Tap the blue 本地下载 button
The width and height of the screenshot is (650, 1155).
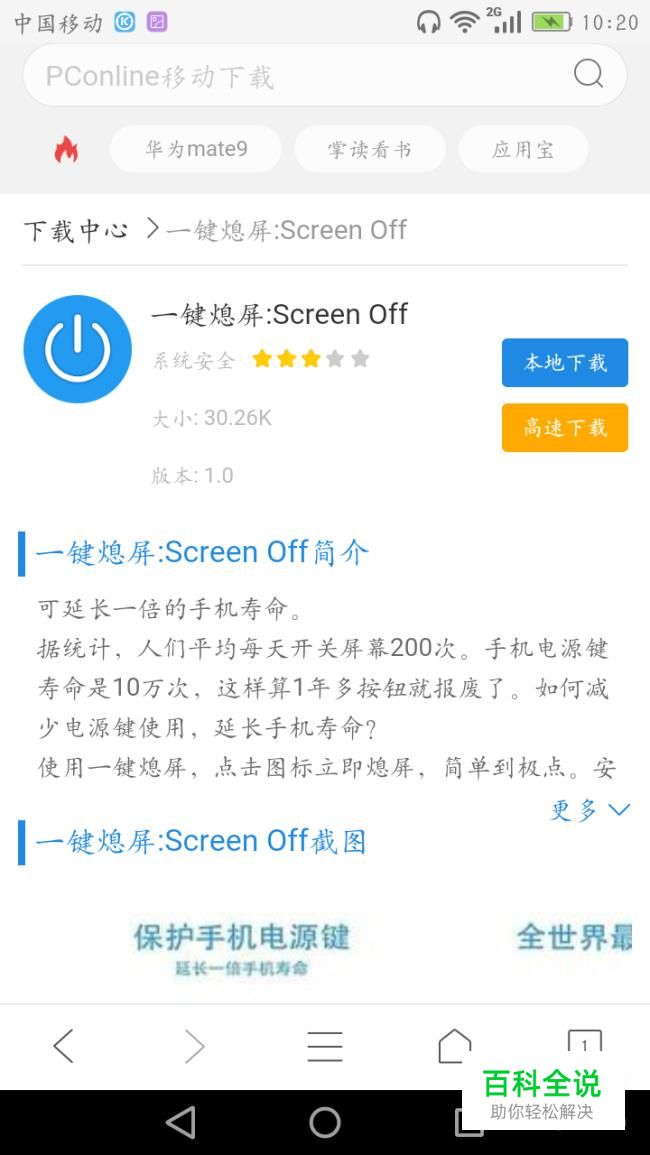coord(565,362)
